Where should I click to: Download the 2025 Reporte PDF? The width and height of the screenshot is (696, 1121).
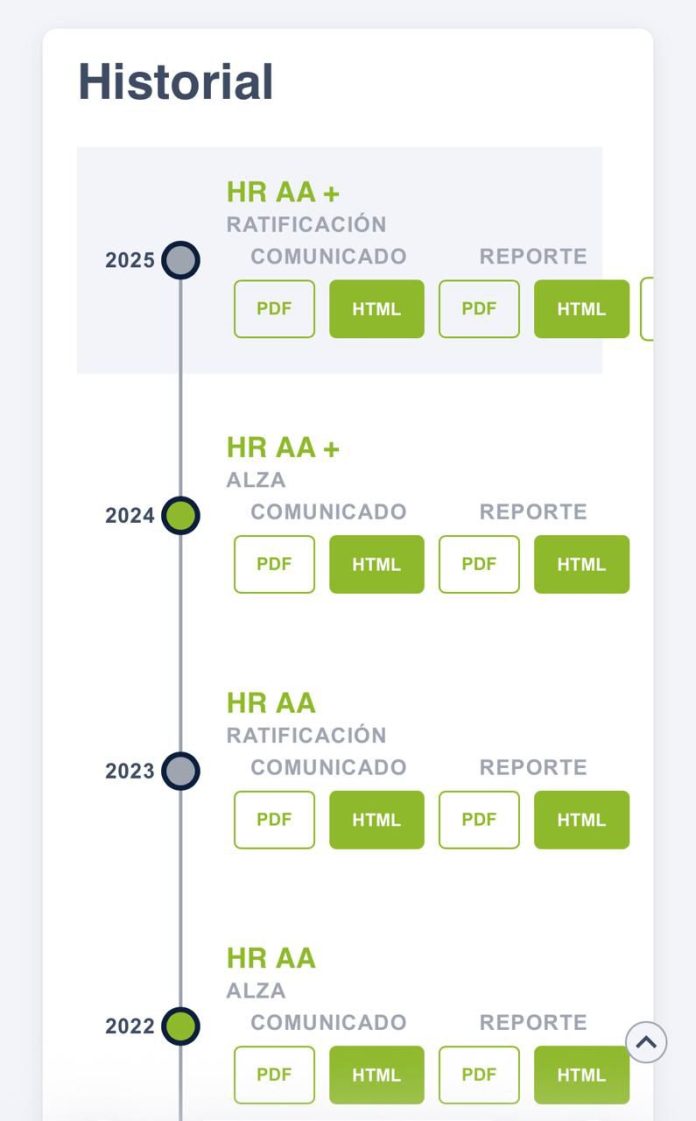click(479, 309)
